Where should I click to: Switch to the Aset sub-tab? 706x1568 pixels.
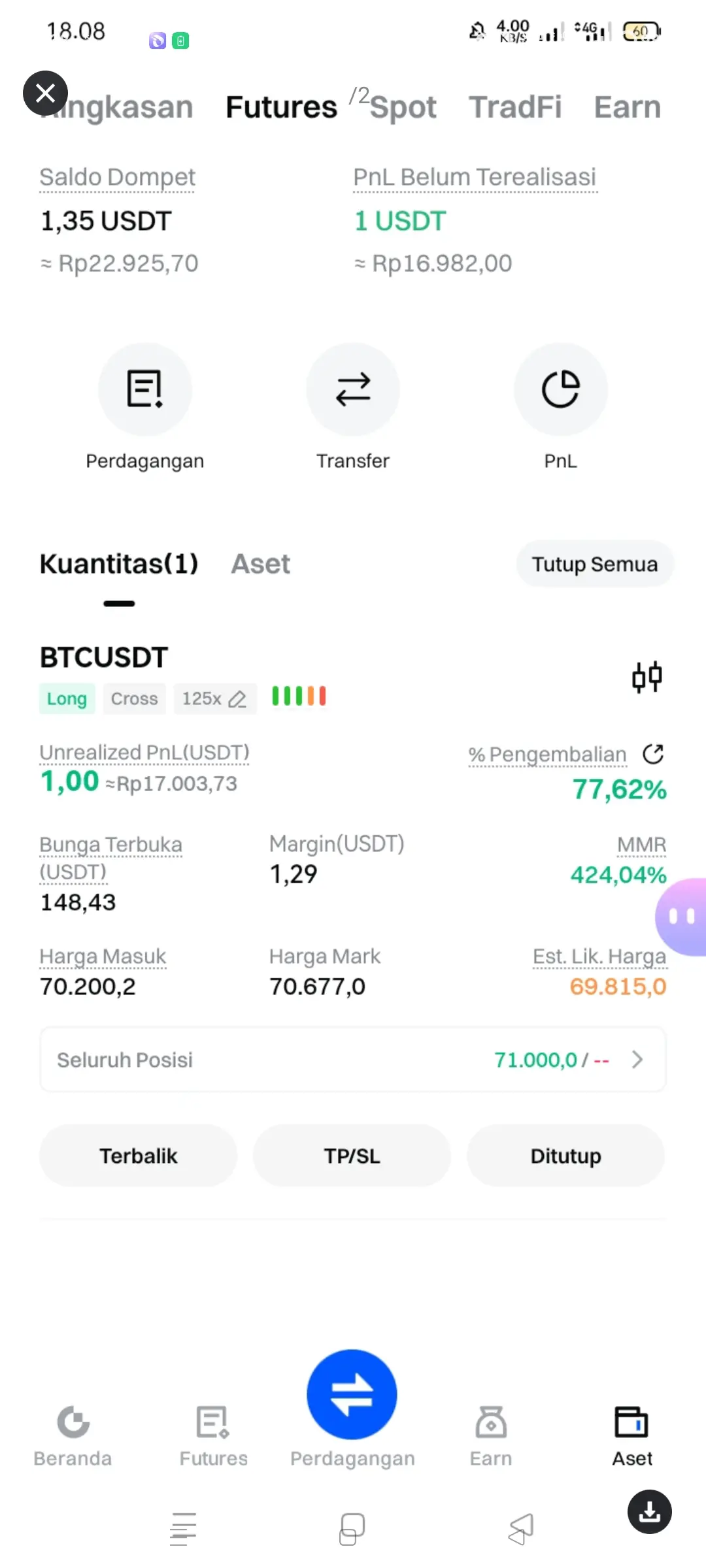click(260, 564)
